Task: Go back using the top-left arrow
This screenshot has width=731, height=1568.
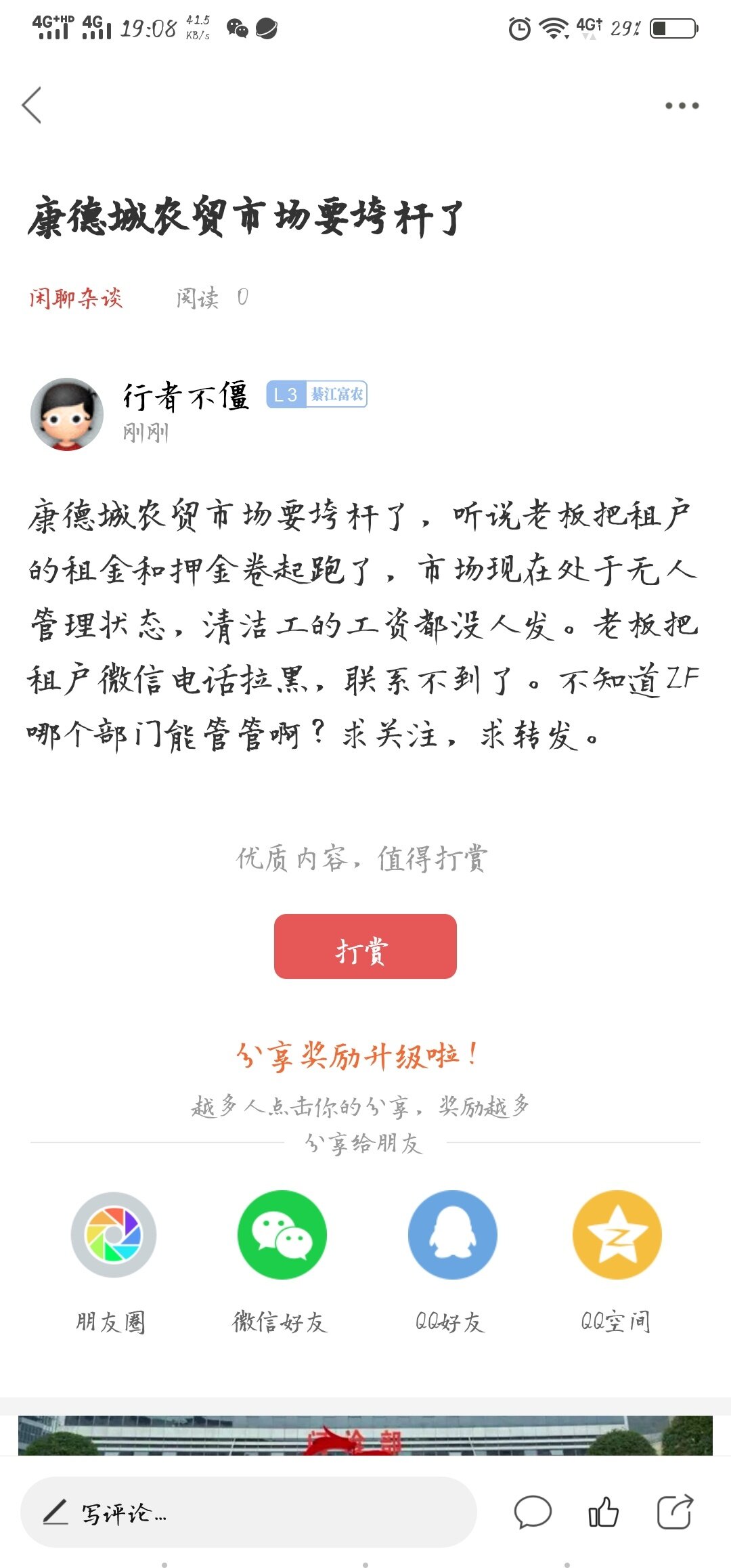Action: [x=32, y=105]
